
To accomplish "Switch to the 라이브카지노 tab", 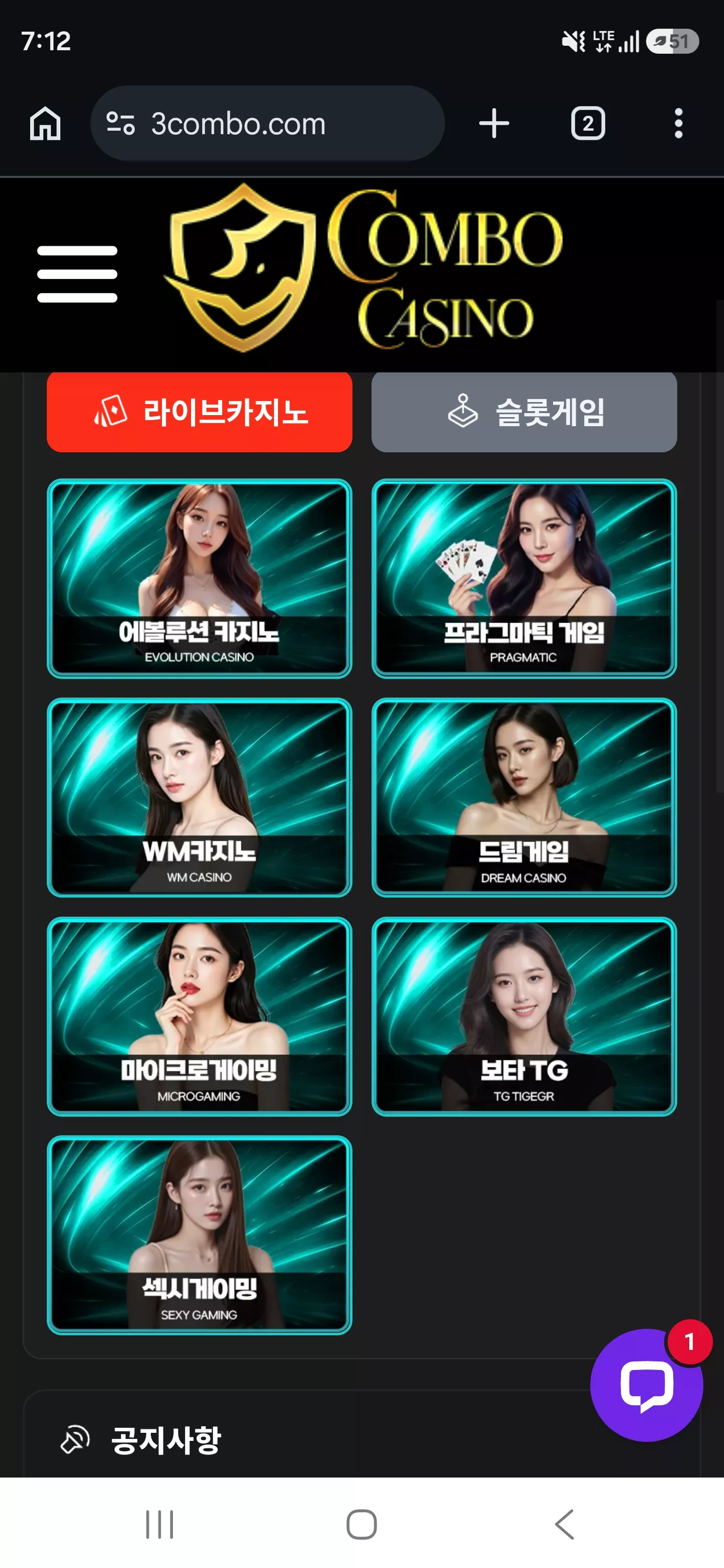I will pos(199,412).
